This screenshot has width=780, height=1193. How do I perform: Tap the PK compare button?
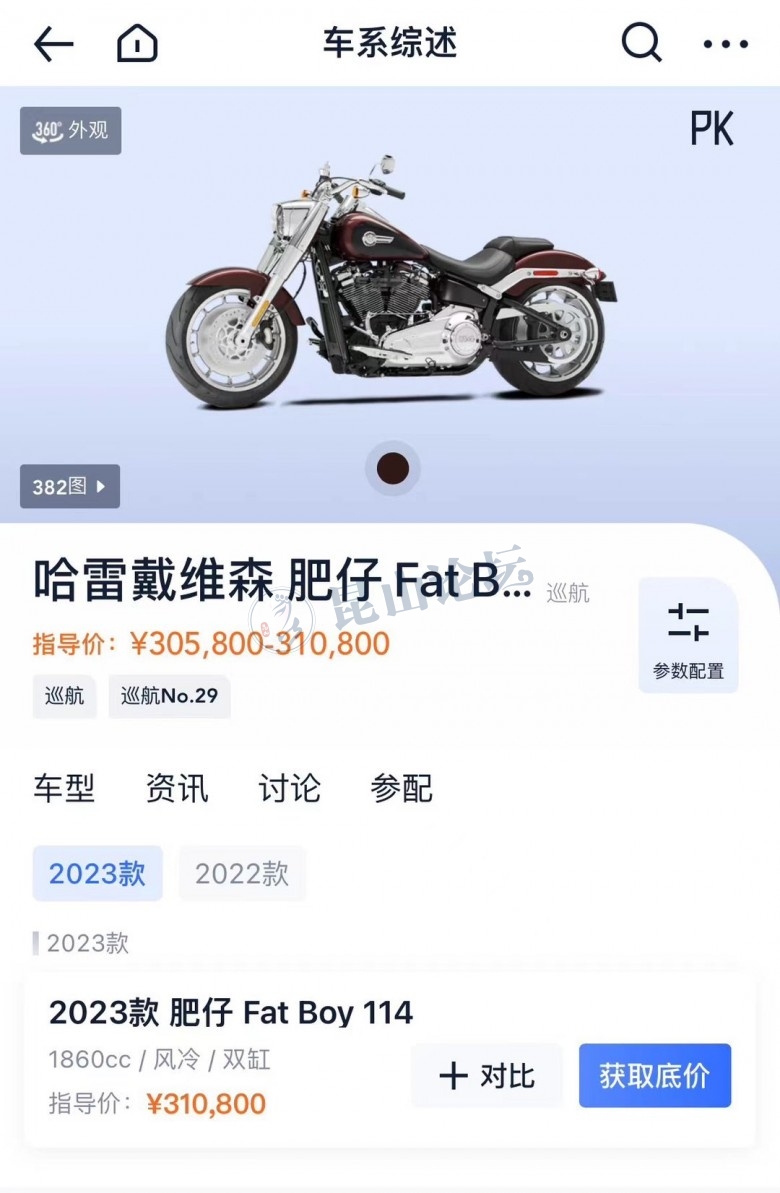click(x=712, y=130)
